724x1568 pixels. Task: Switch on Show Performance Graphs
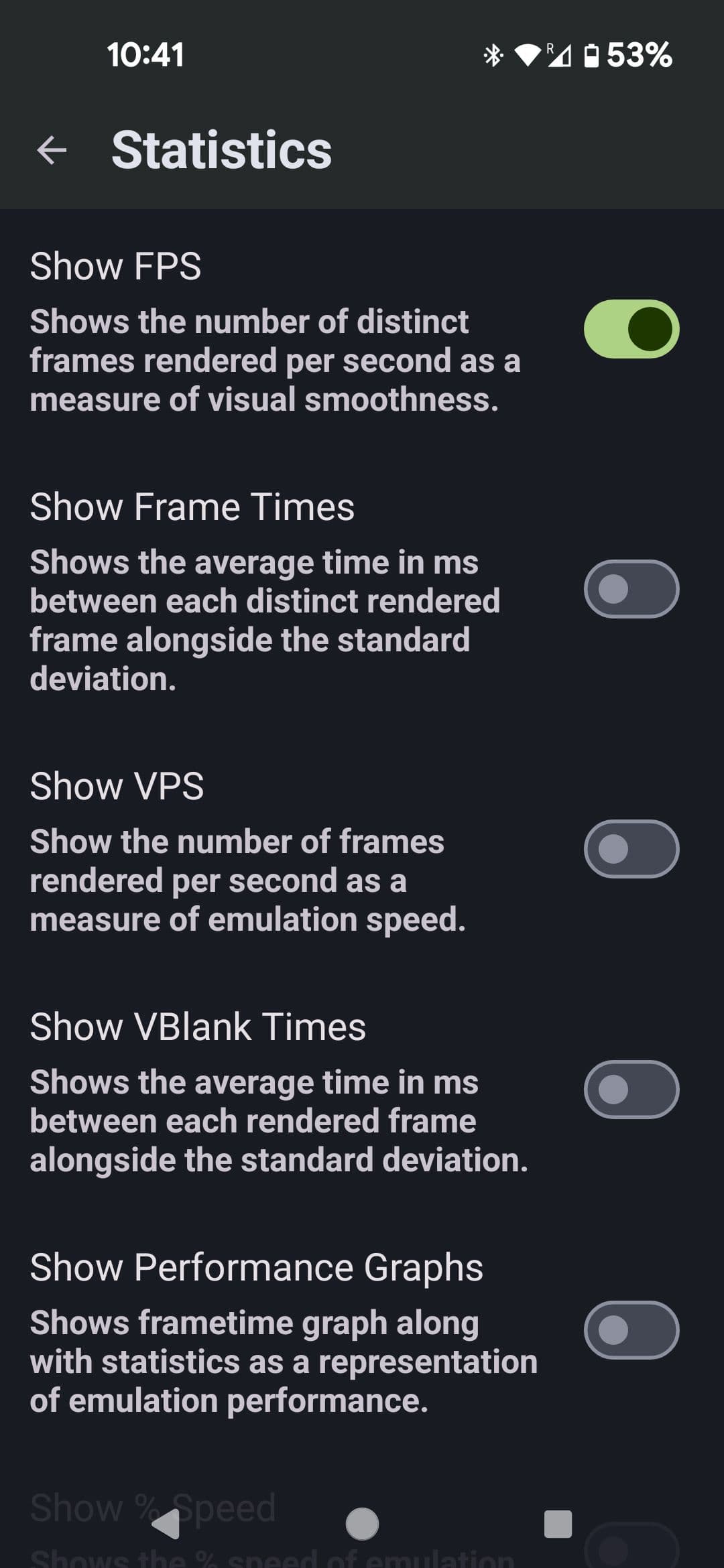click(x=631, y=1330)
